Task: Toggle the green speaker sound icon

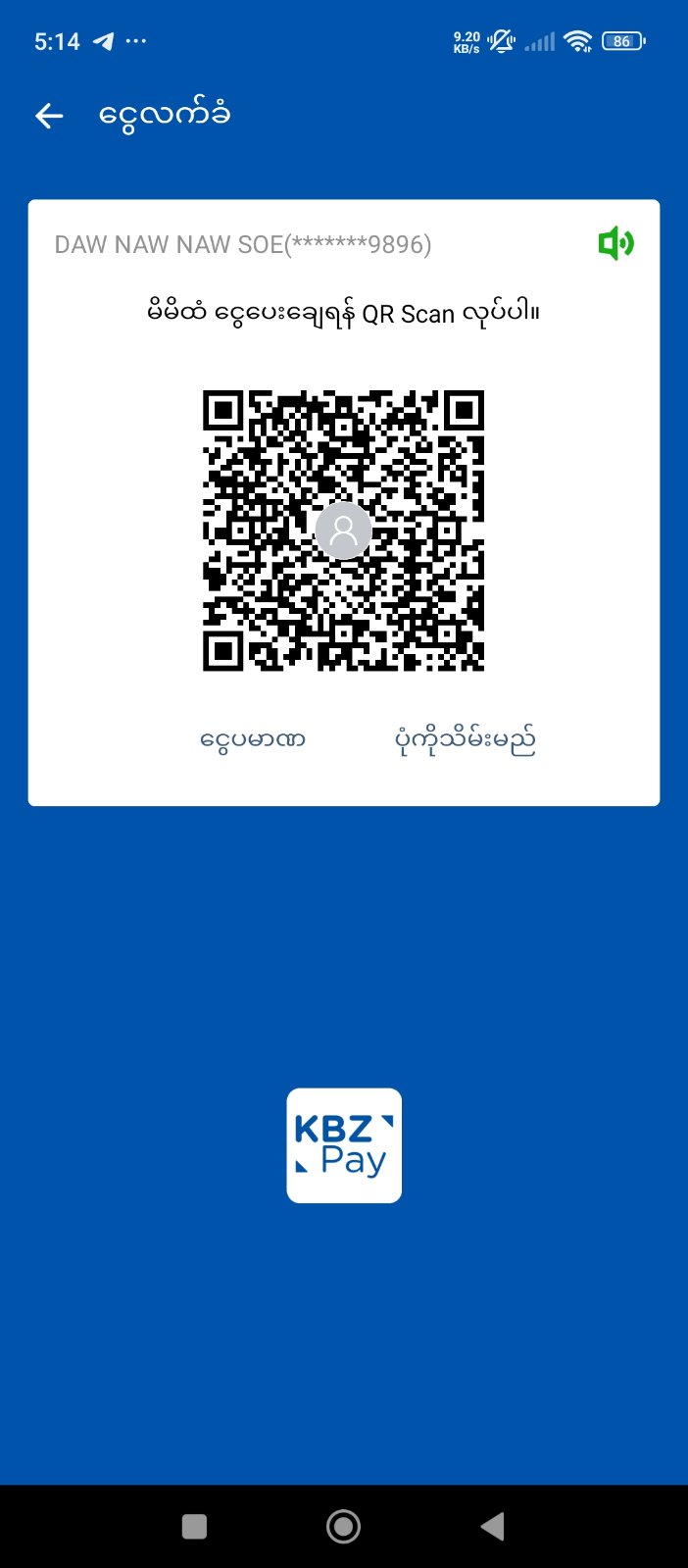Action: [615, 243]
